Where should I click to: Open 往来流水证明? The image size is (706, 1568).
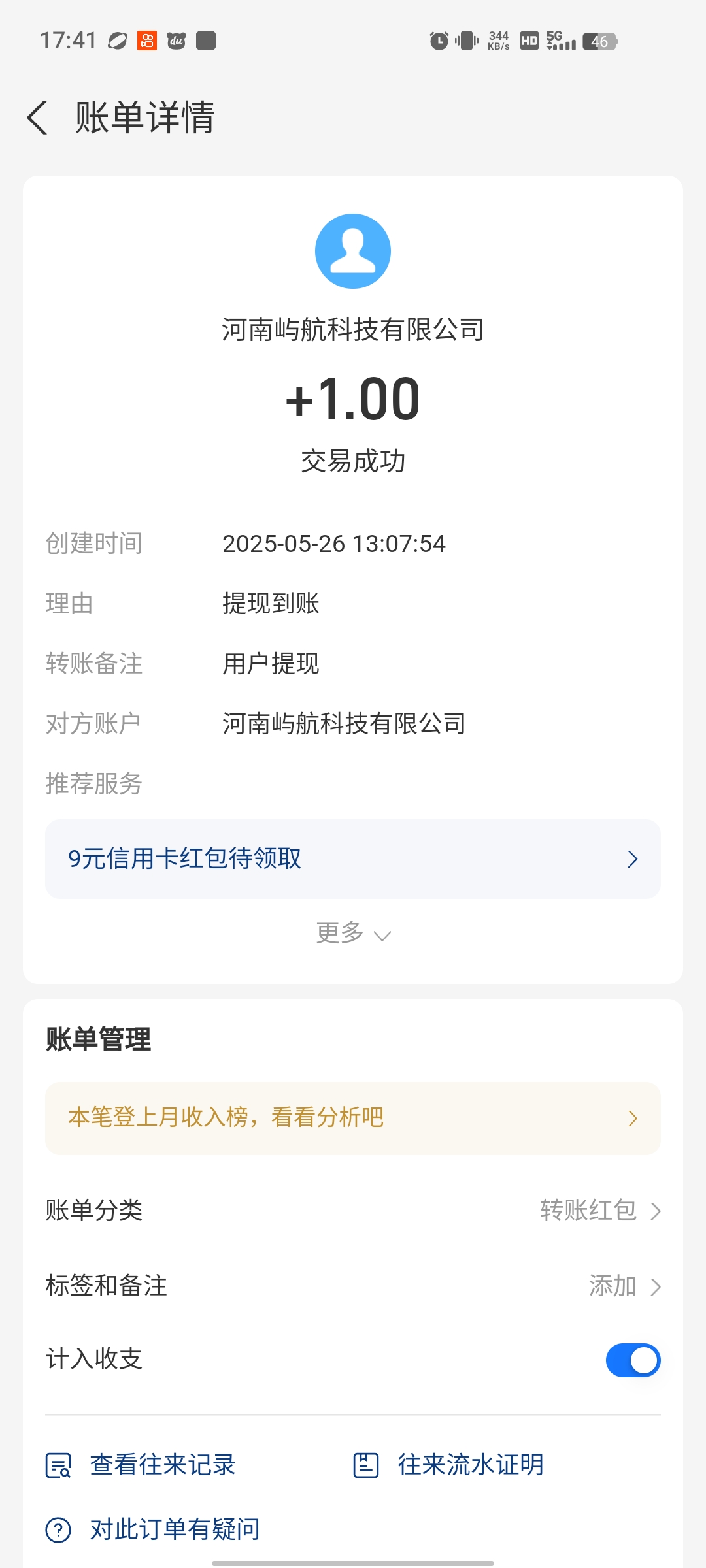[448, 1465]
